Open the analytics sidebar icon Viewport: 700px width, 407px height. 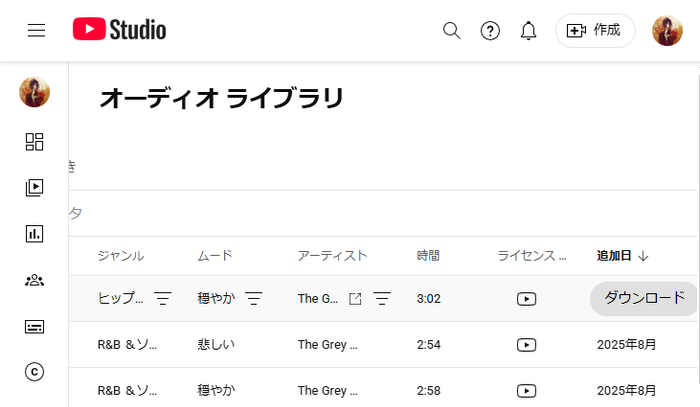pyautogui.click(x=35, y=233)
